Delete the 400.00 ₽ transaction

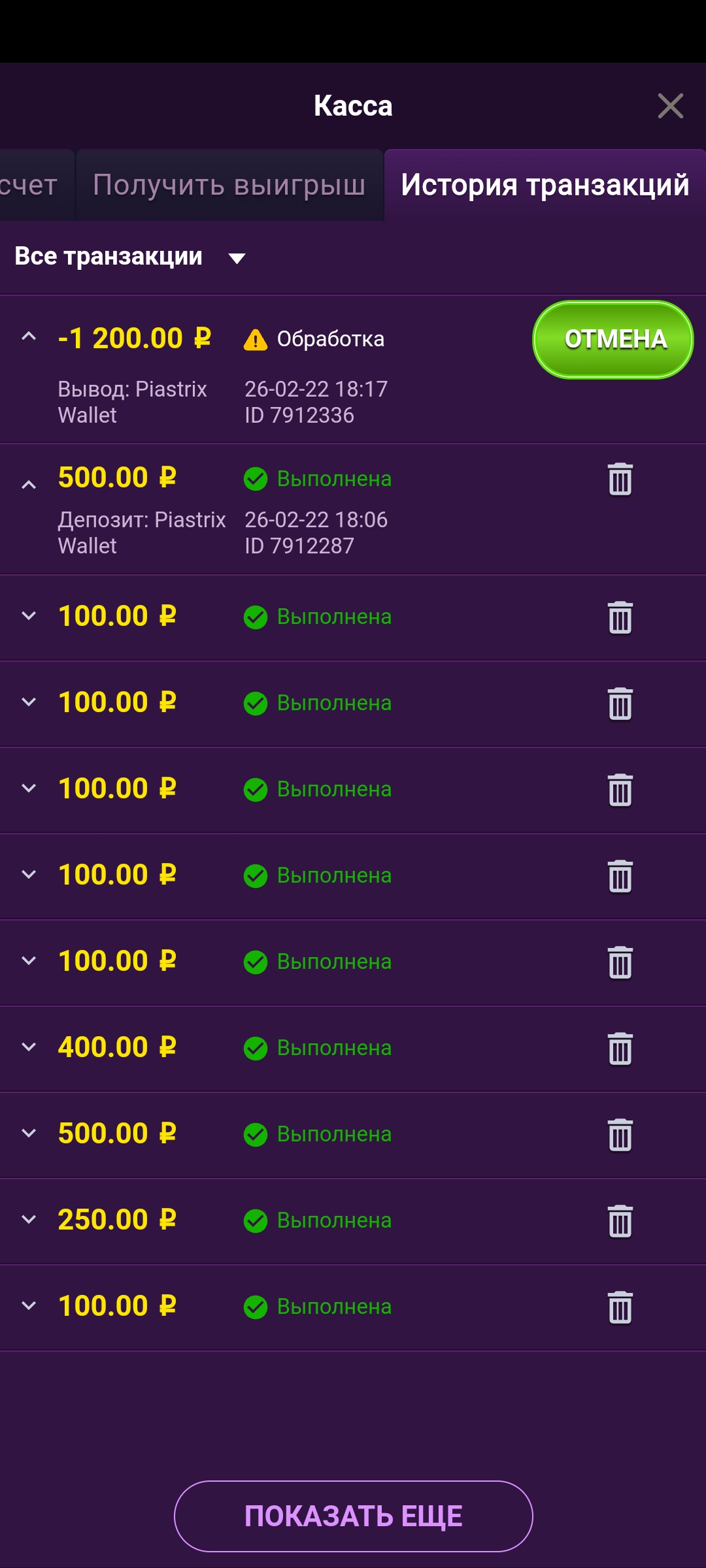pyautogui.click(x=620, y=1049)
